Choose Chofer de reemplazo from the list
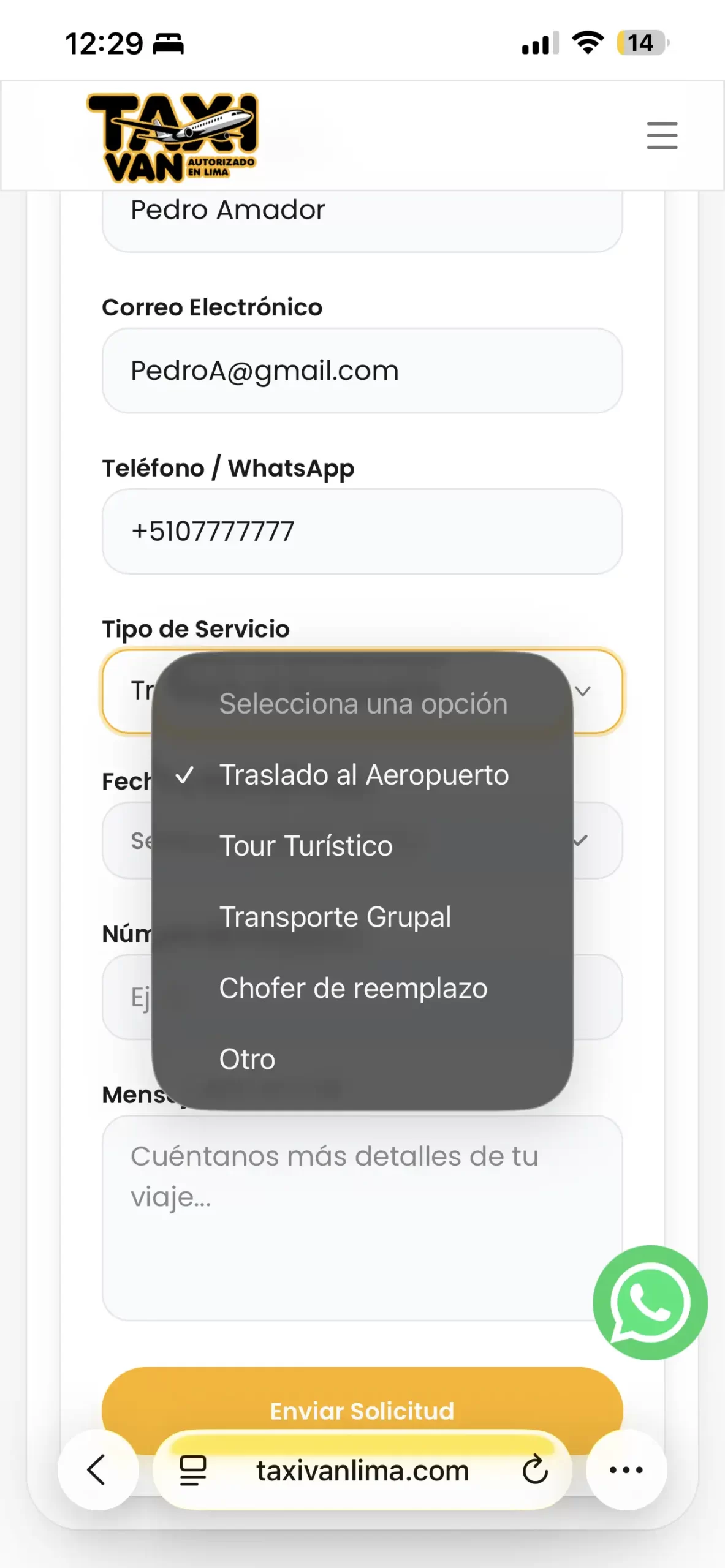Image resolution: width=725 pixels, height=1568 pixels. click(x=353, y=988)
